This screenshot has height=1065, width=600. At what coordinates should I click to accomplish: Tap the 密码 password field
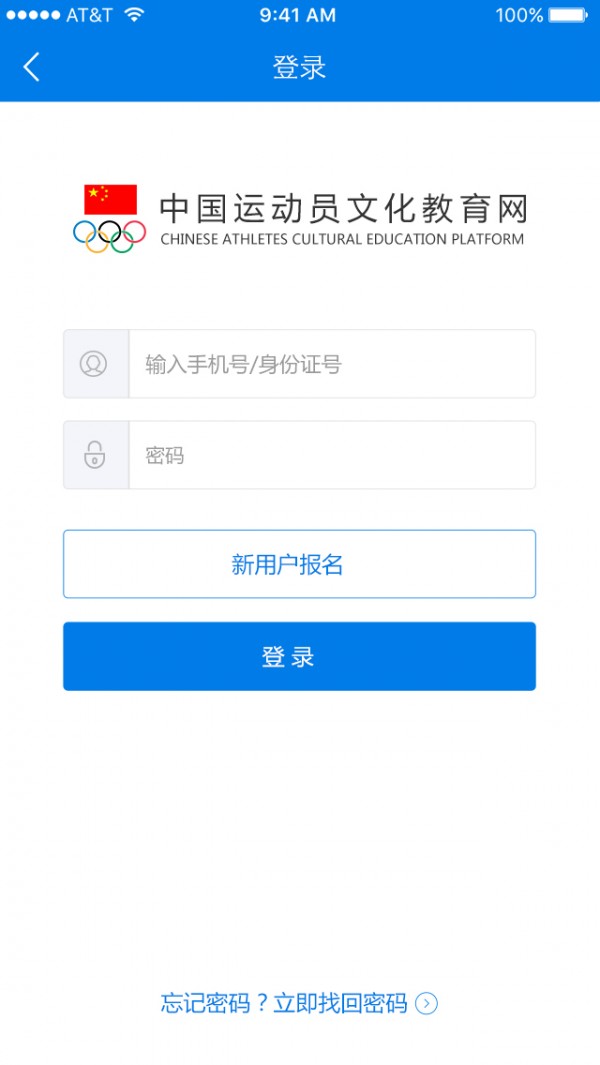click(x=330, y=455)
